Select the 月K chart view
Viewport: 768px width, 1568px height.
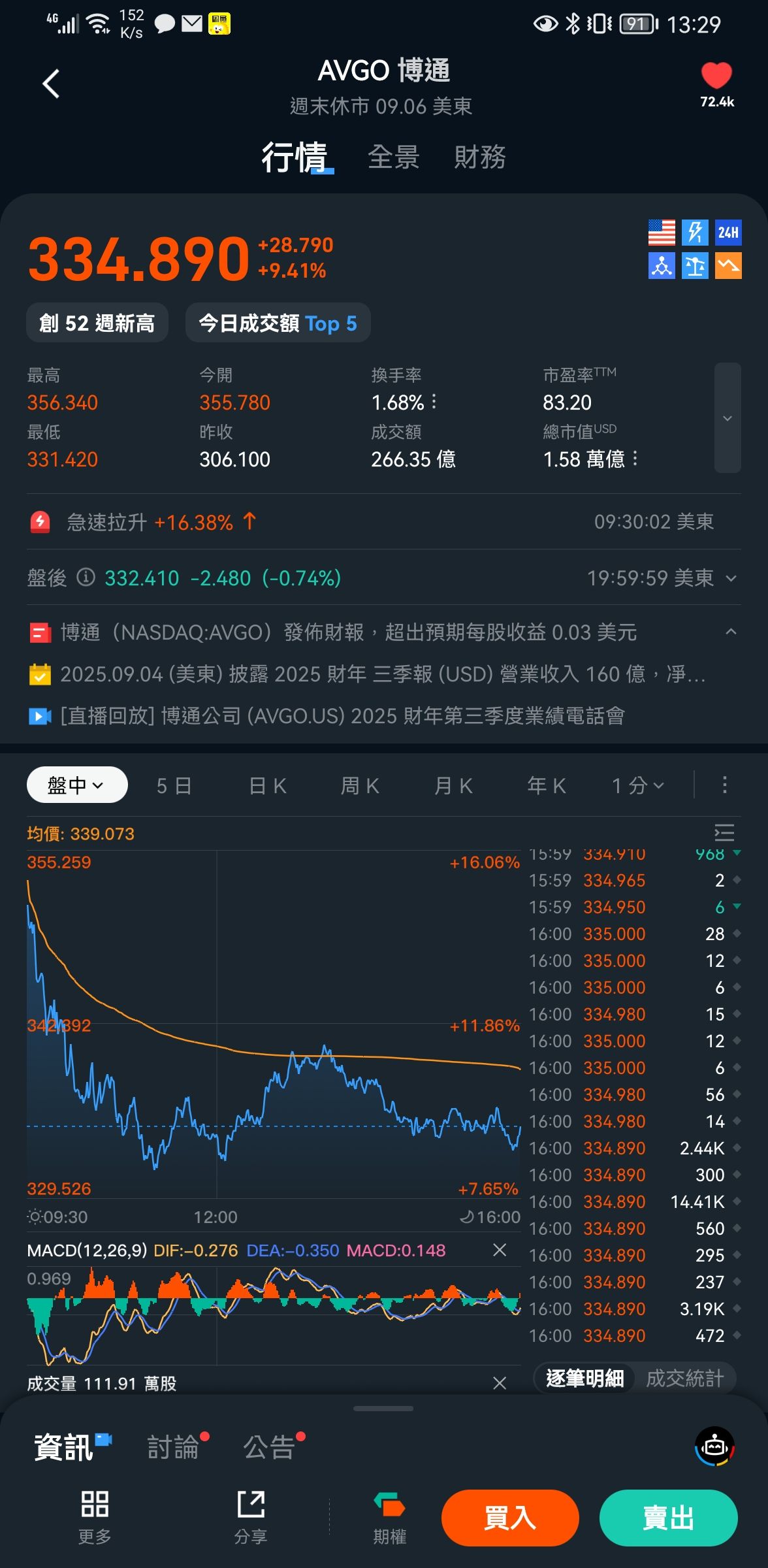click(x=453, y=785)
